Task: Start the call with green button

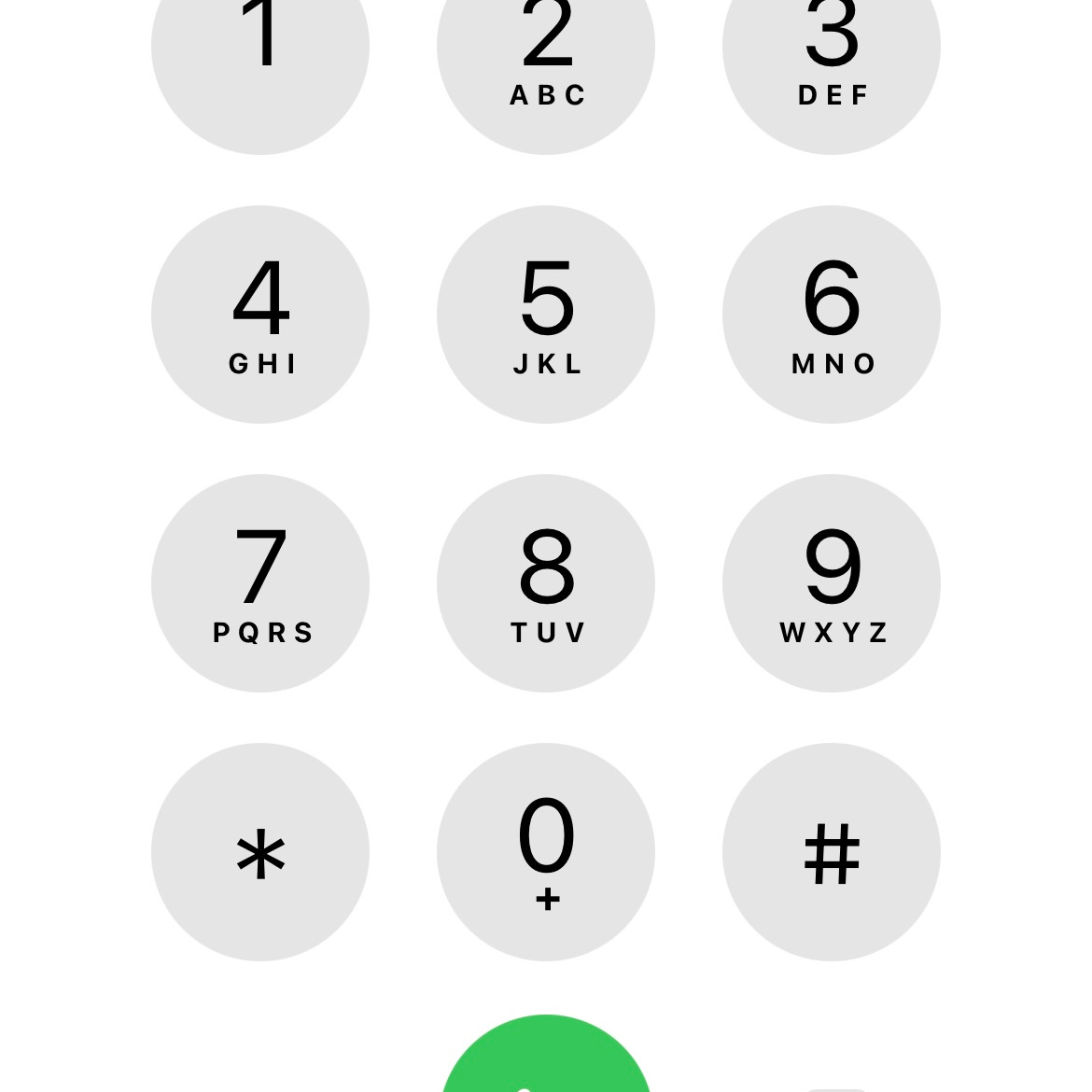Action: click(x=546, y=1059)
